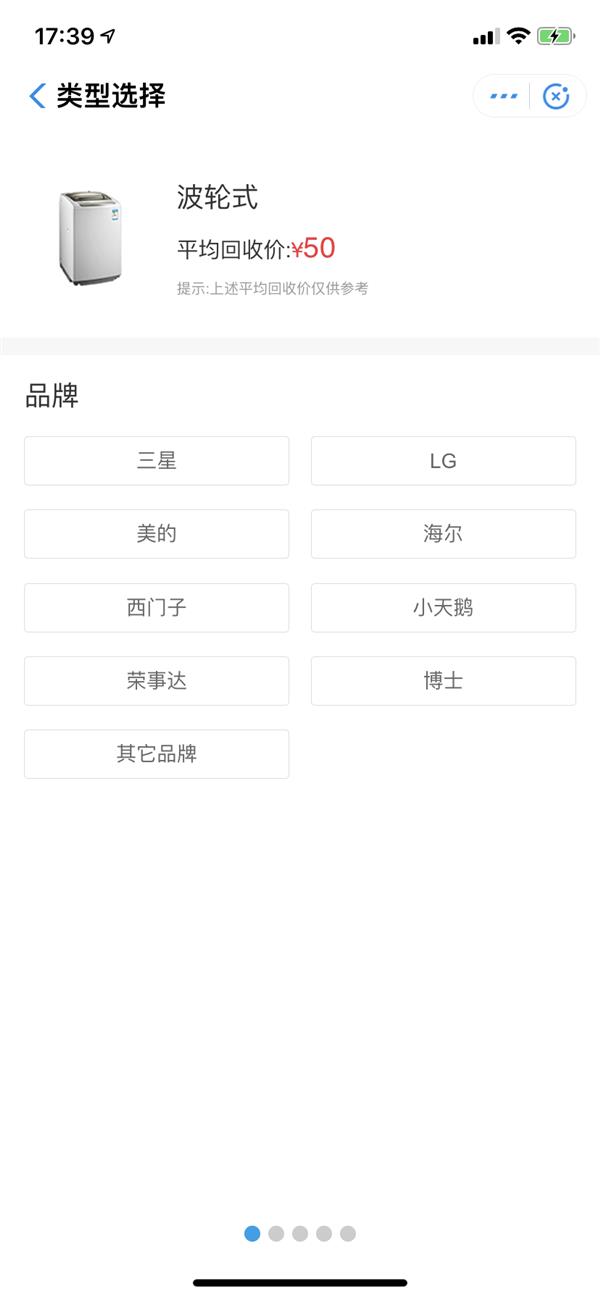The height and width of the screenshot is (1298, 600).
Task: Close the mini program
Action: coord(556,96)
